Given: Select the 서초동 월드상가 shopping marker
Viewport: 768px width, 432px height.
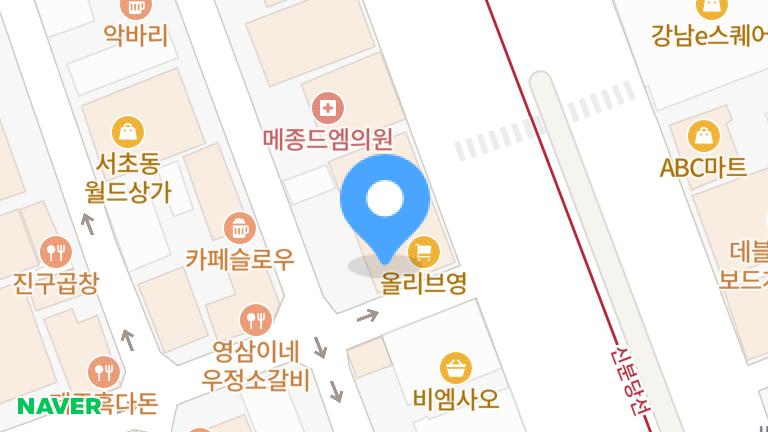Looking at the screenshot, I should (x=129, y=130).
